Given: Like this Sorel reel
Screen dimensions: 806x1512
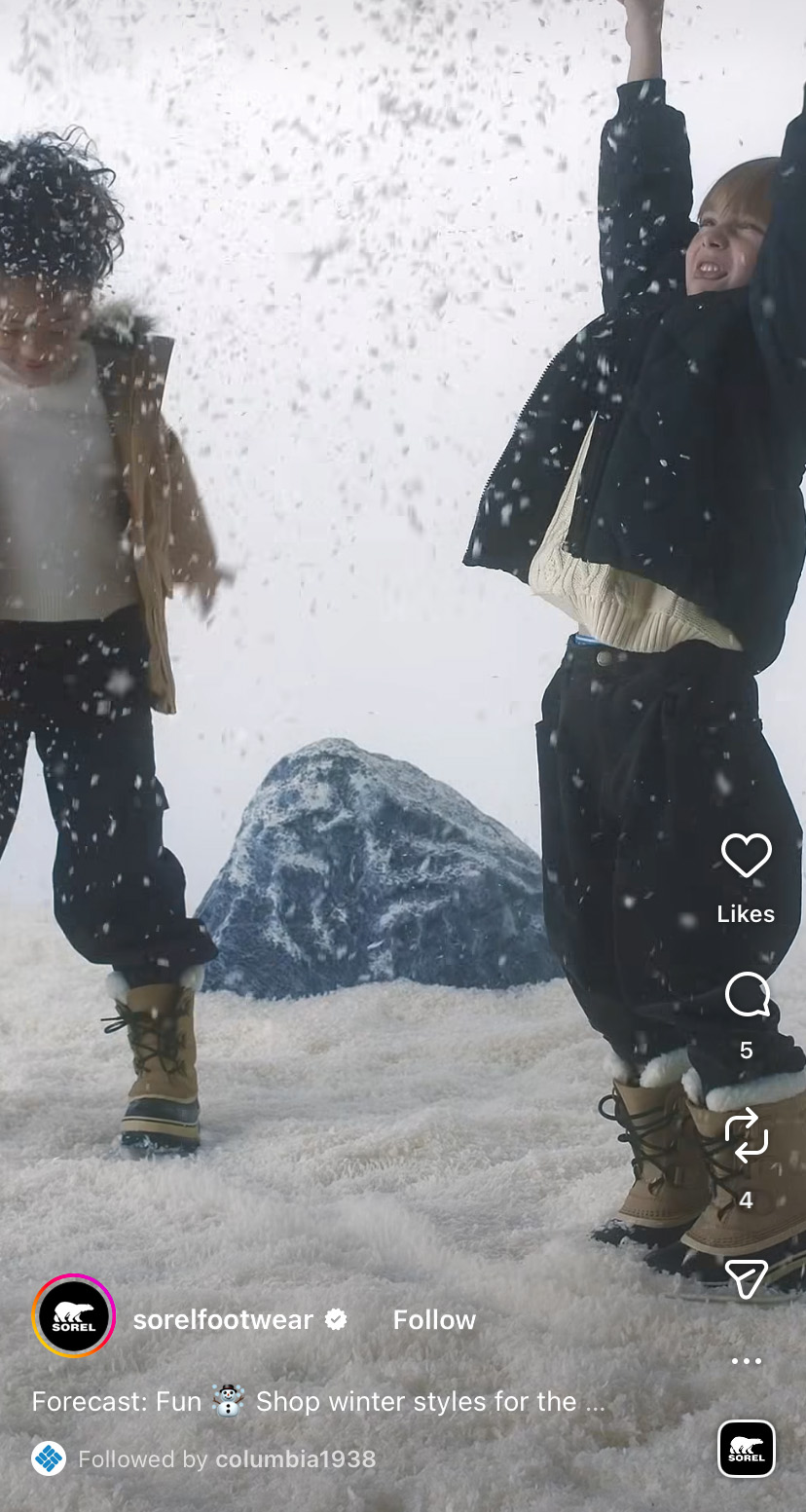Looking at the screenshot, I should [x=746, y=856].
